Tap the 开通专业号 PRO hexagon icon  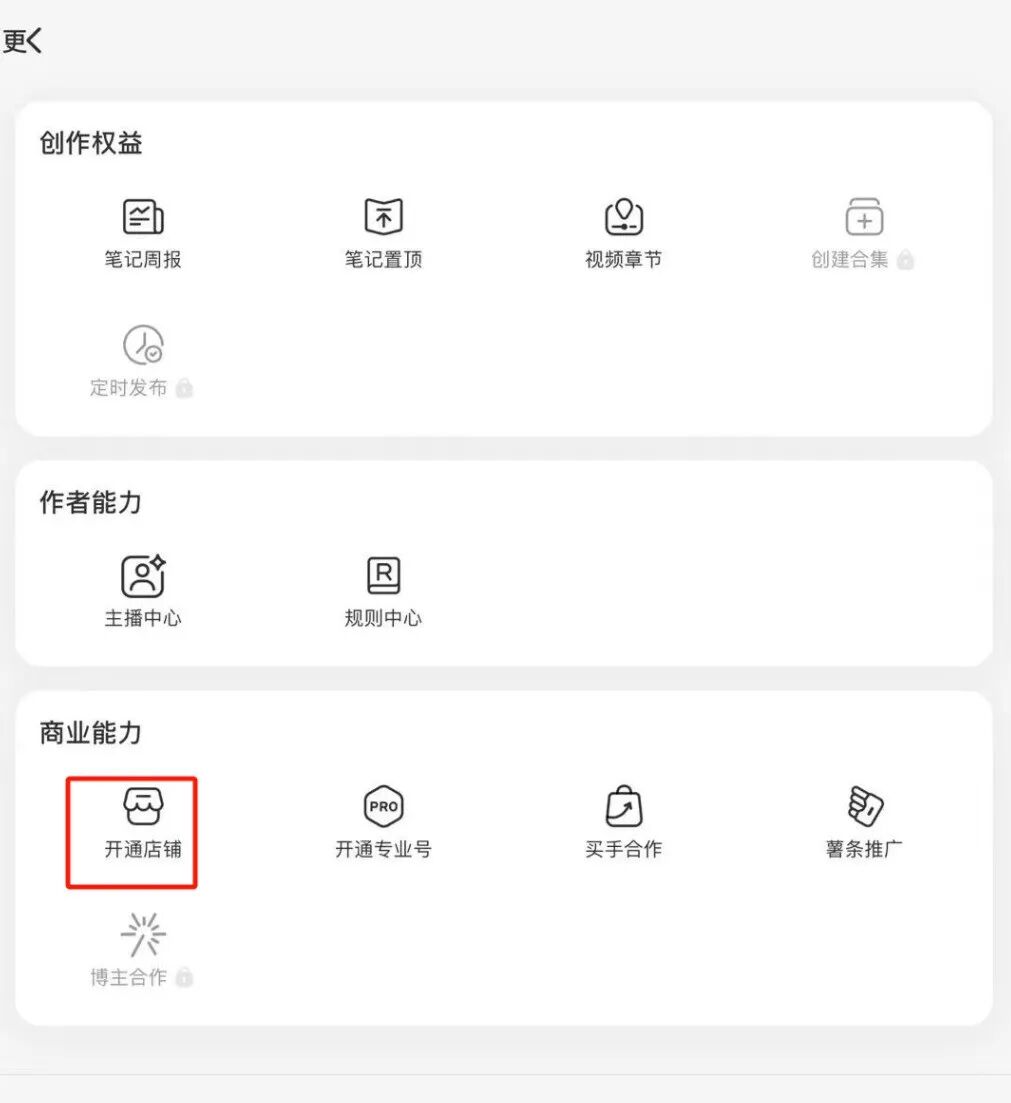[x=383, y=805]
